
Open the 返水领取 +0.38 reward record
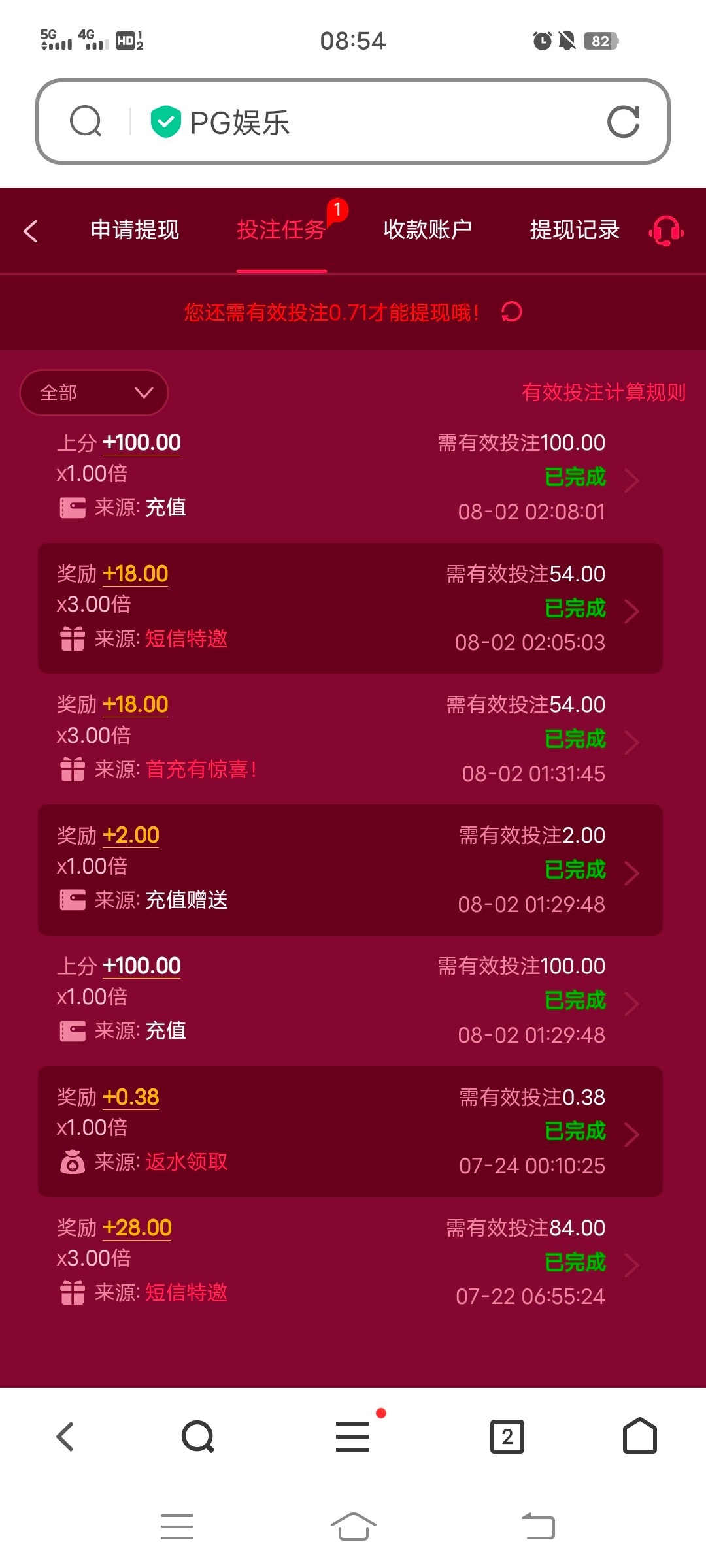(x=350, y=1132)
